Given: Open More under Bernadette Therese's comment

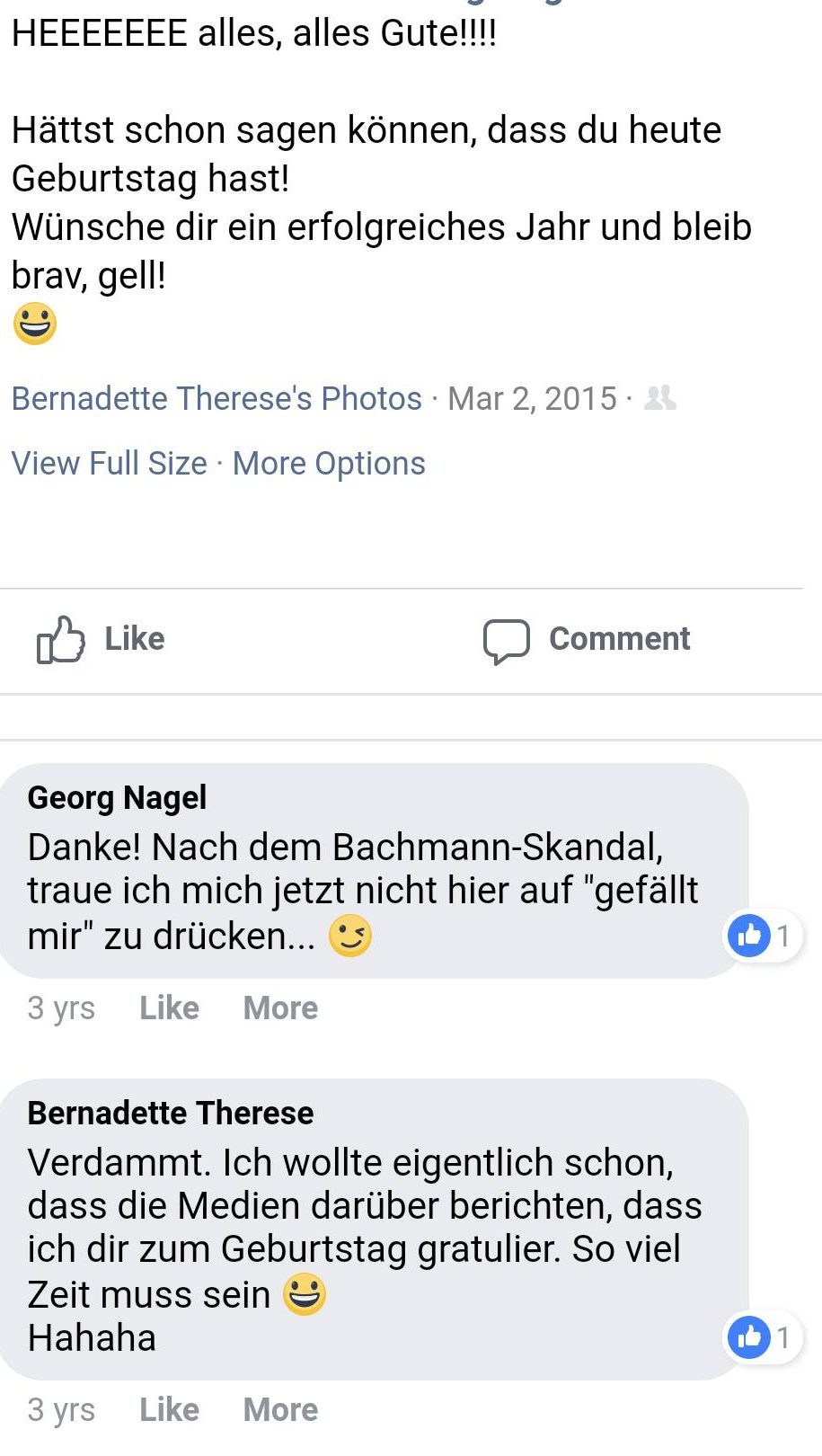Looking at the screenshot, I should 280,1409.
